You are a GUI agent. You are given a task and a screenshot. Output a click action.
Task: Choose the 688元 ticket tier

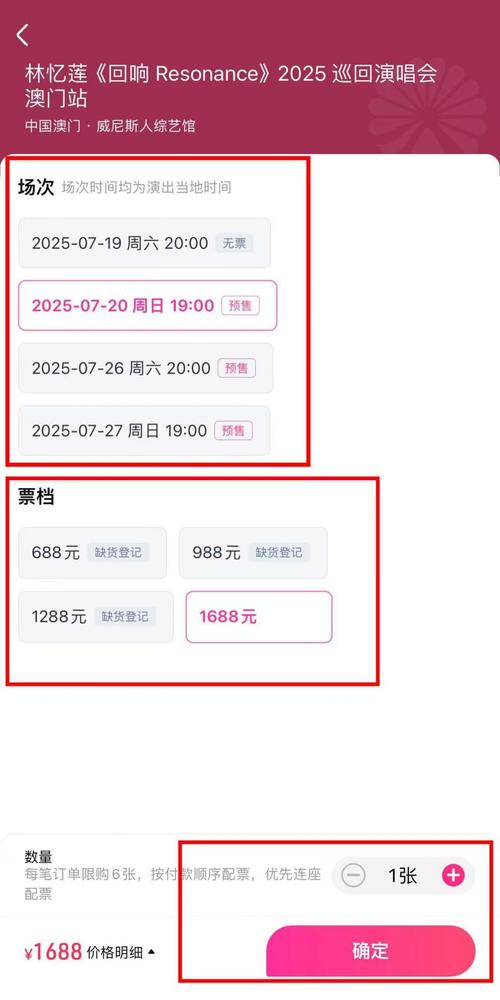tap(92, 553)
